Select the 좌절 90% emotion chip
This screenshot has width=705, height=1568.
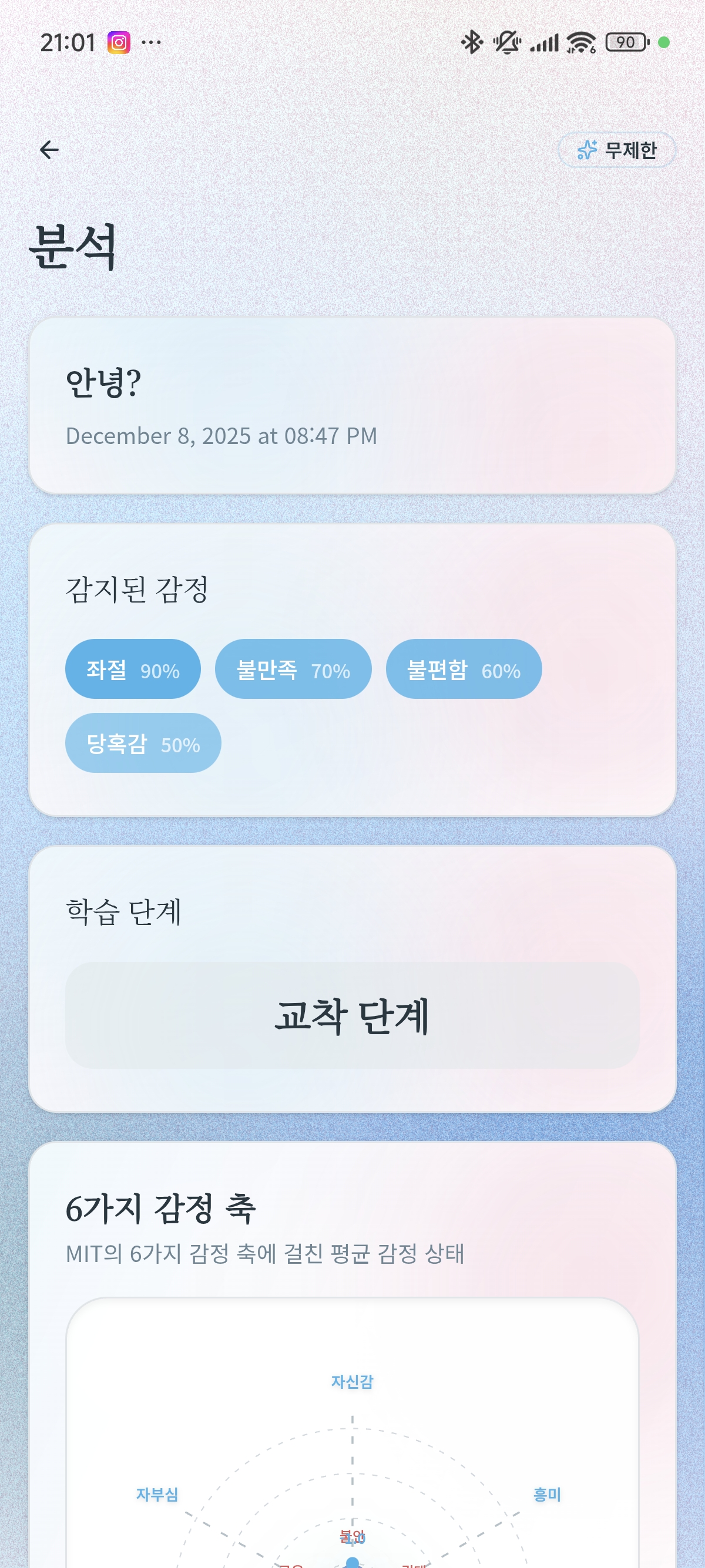coord(133,669)
